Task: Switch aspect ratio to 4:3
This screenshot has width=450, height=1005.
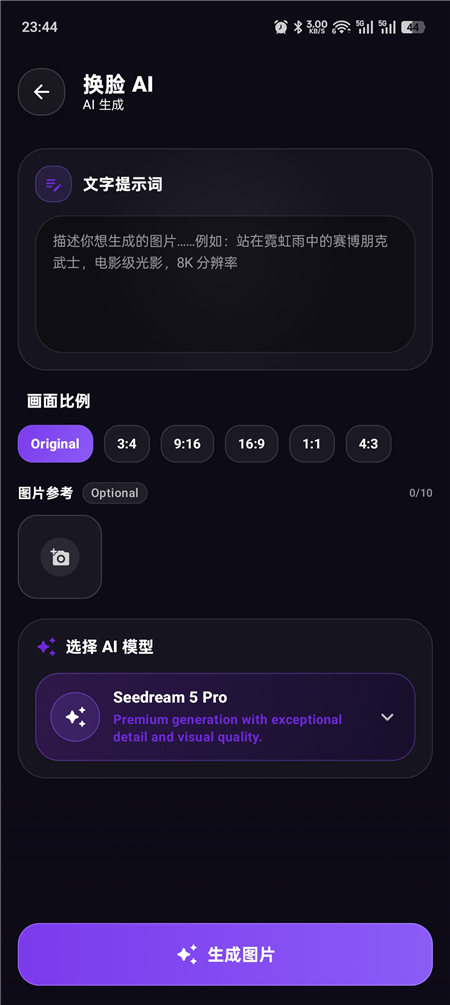Action: pyautogui.click(x=369, y=444)
